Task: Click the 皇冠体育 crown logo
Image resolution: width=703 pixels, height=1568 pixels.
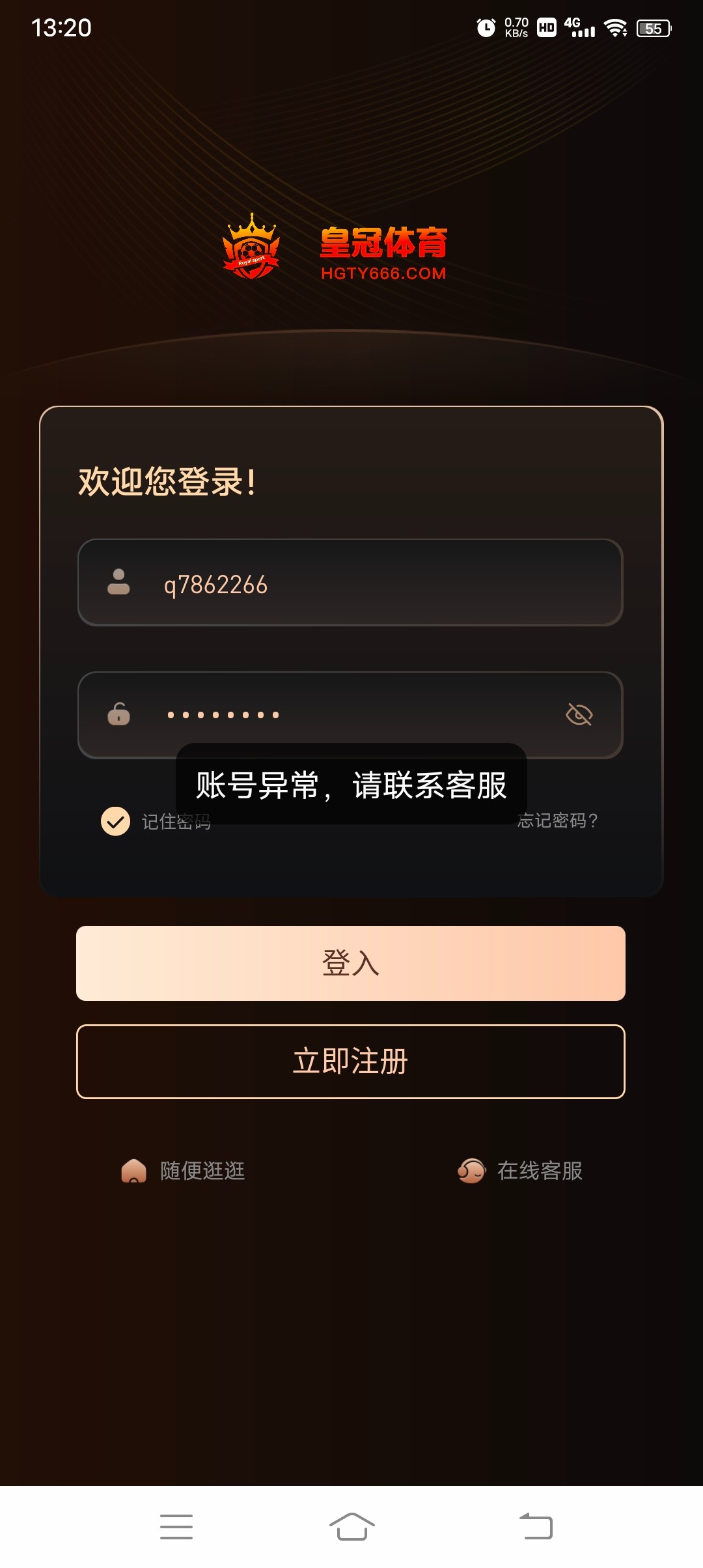Action: tap(251, 247)
